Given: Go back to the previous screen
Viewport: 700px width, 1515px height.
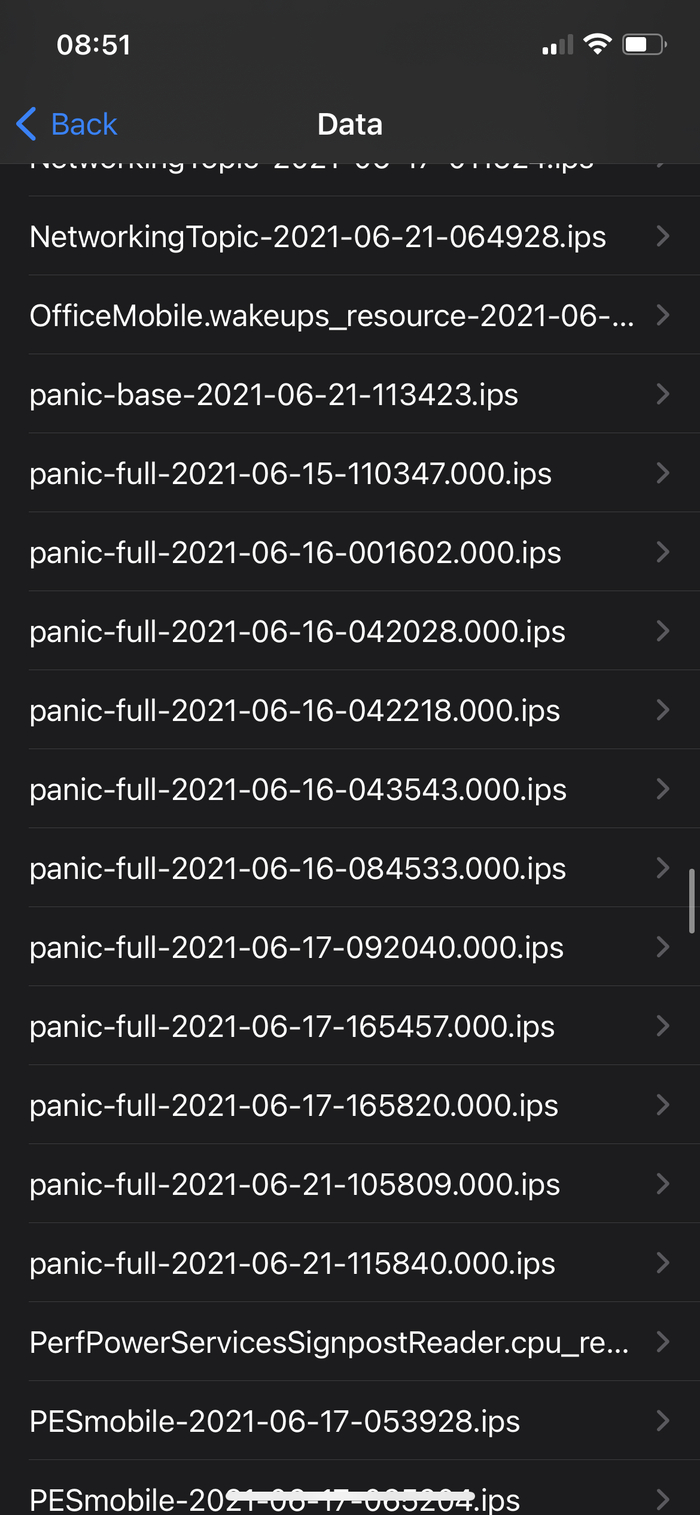Looking at the screenshot, I should (67, 124).
